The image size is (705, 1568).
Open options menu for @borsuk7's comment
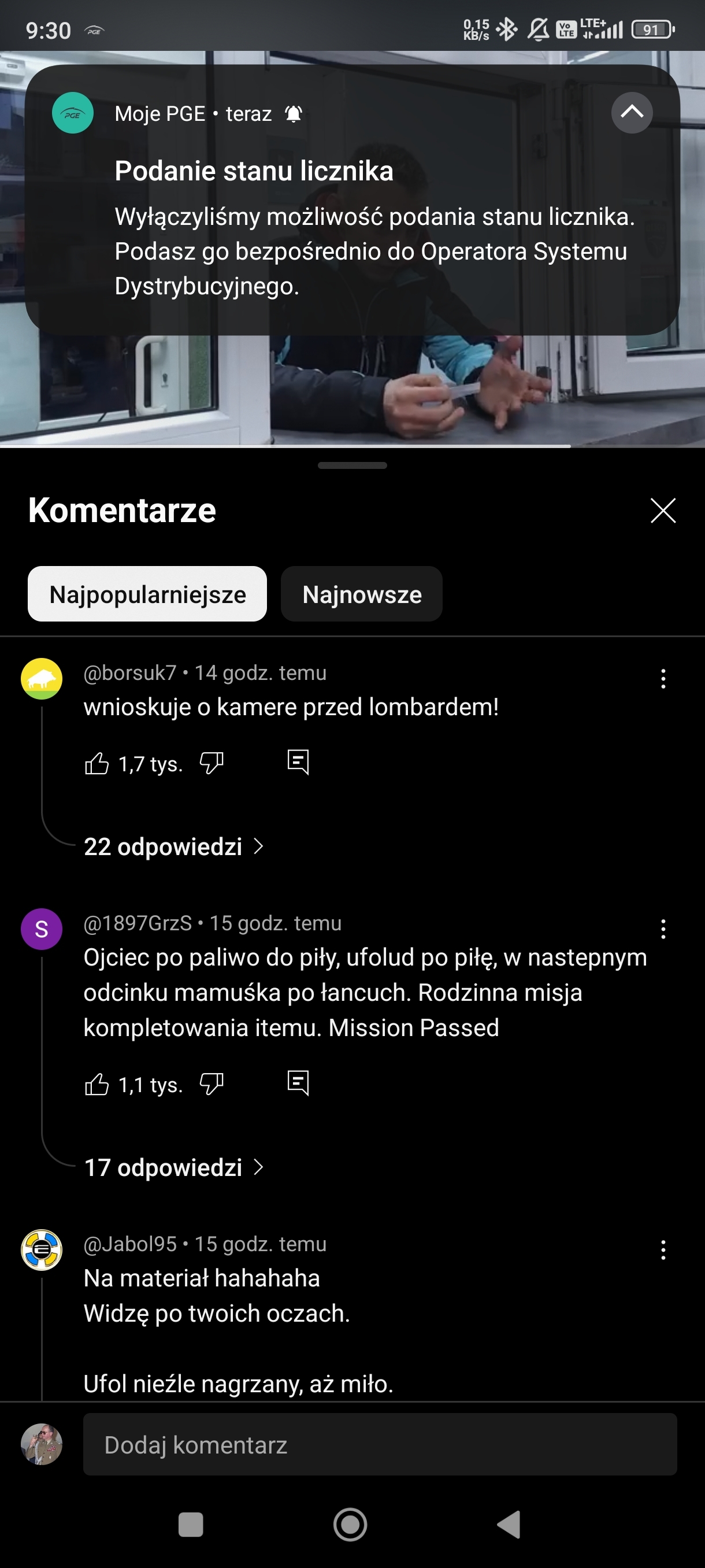(663, 679)
